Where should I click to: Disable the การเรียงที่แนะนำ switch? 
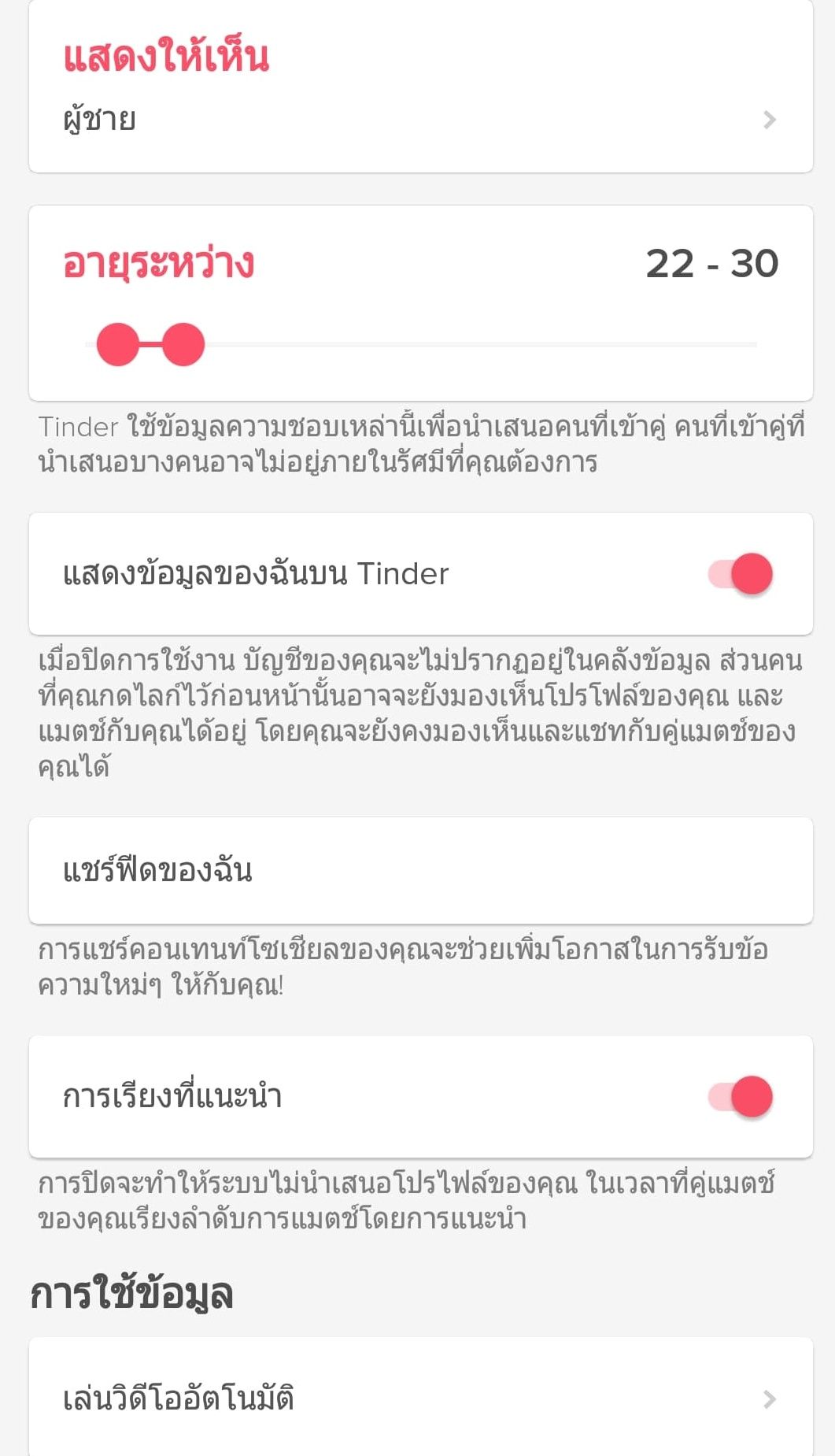(740, 1096)
